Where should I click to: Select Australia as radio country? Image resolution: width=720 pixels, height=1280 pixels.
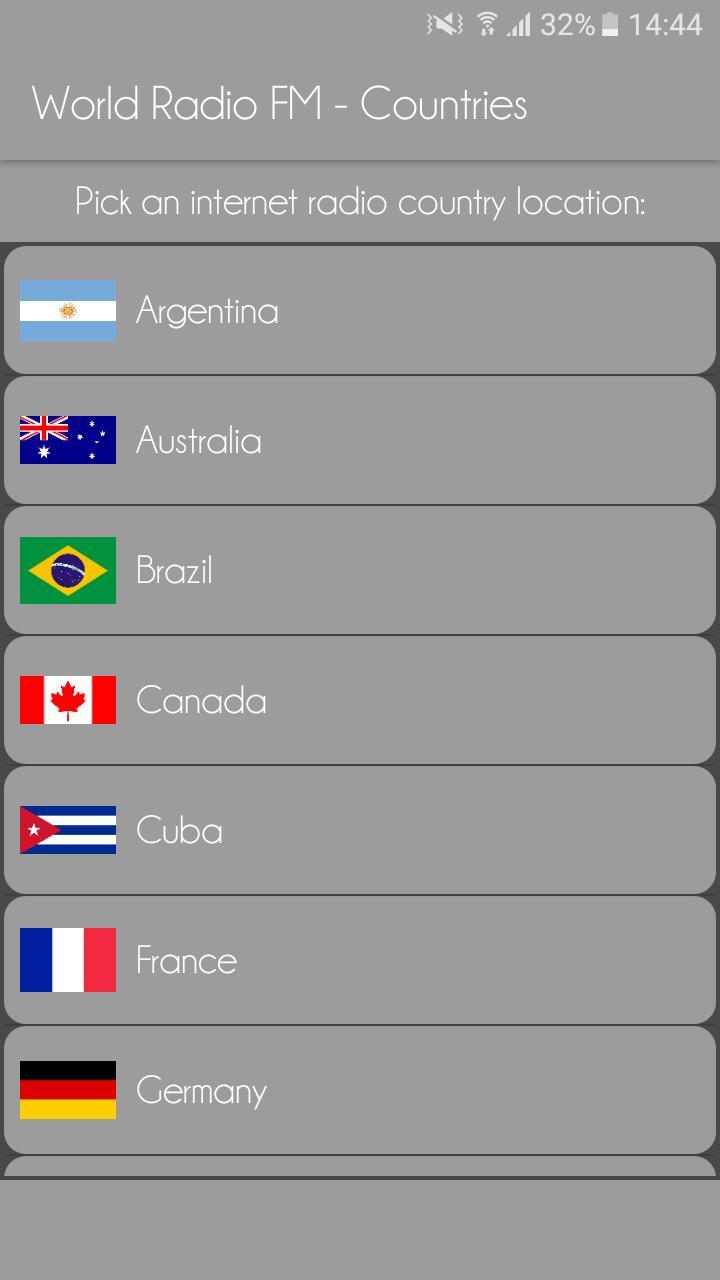pyautogui.click(x=360, y=439)
